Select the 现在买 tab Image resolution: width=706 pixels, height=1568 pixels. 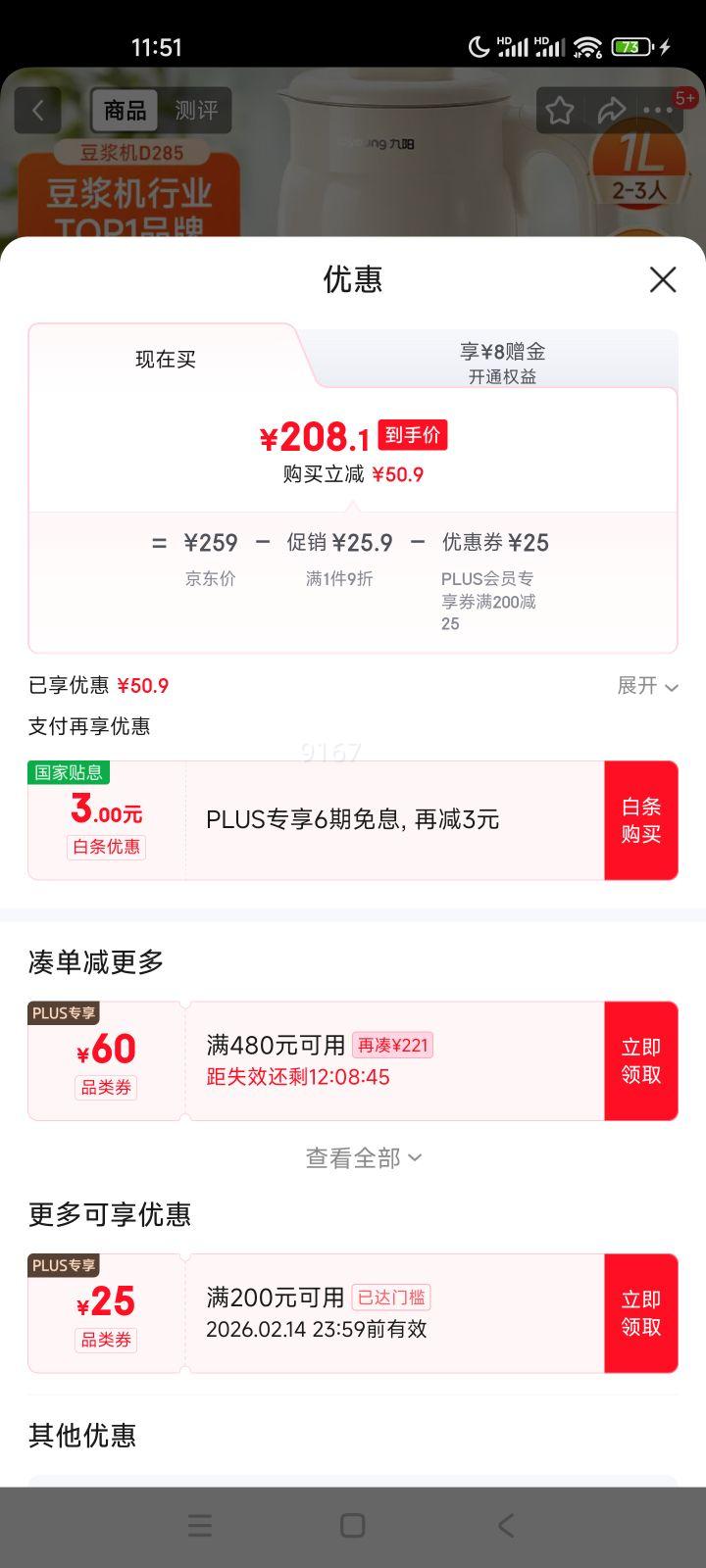click(x=167, y=359)
